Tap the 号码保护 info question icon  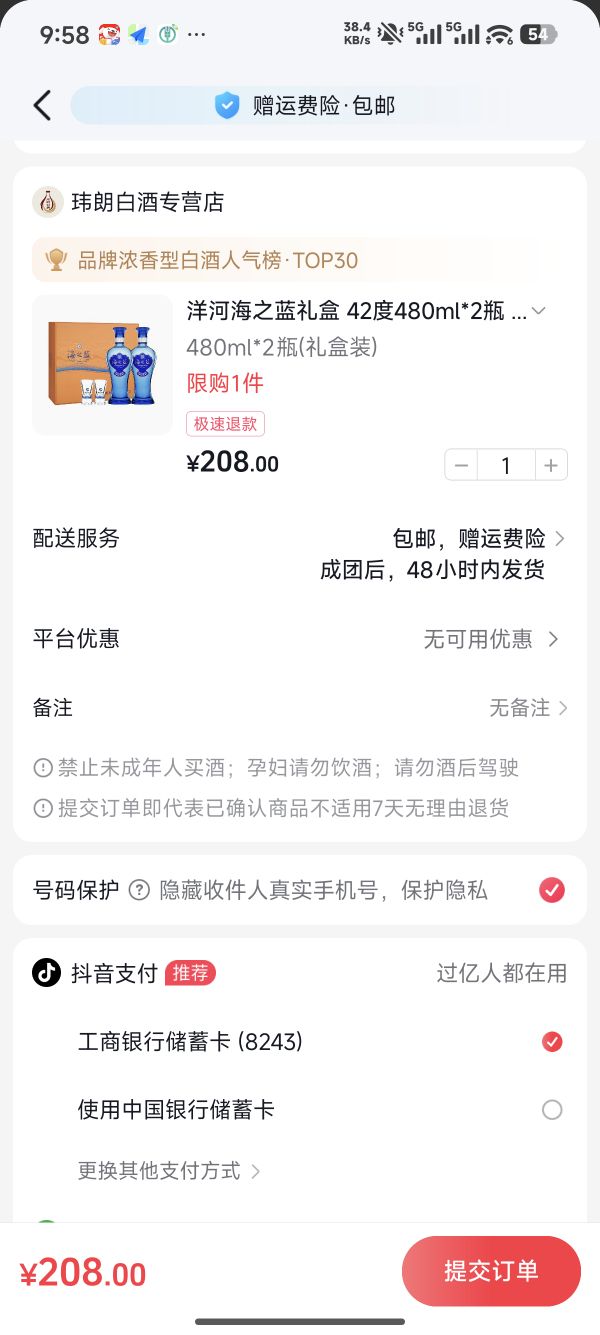click(140, 890)
